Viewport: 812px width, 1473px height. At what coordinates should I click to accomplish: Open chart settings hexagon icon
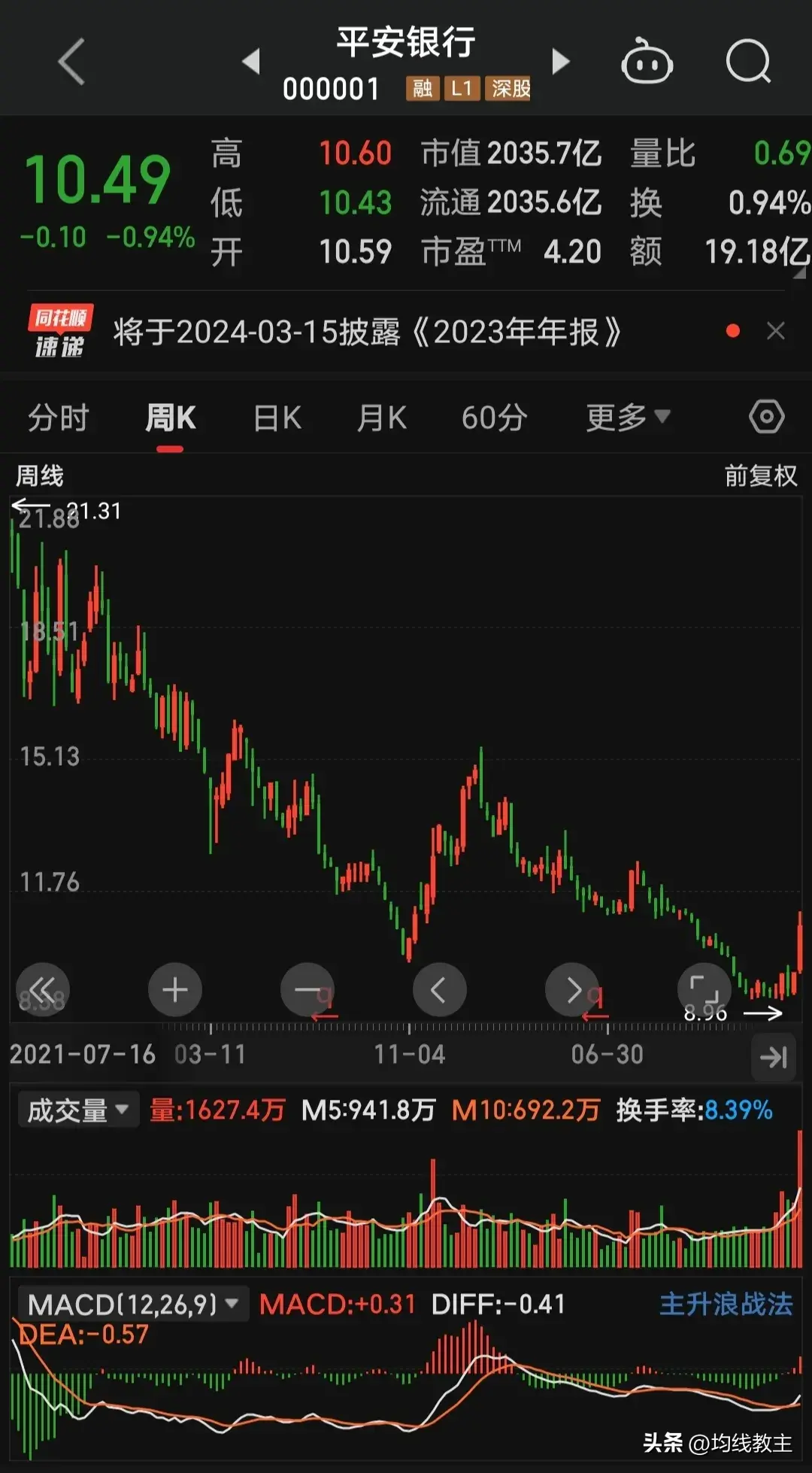(x=766, y=417)
